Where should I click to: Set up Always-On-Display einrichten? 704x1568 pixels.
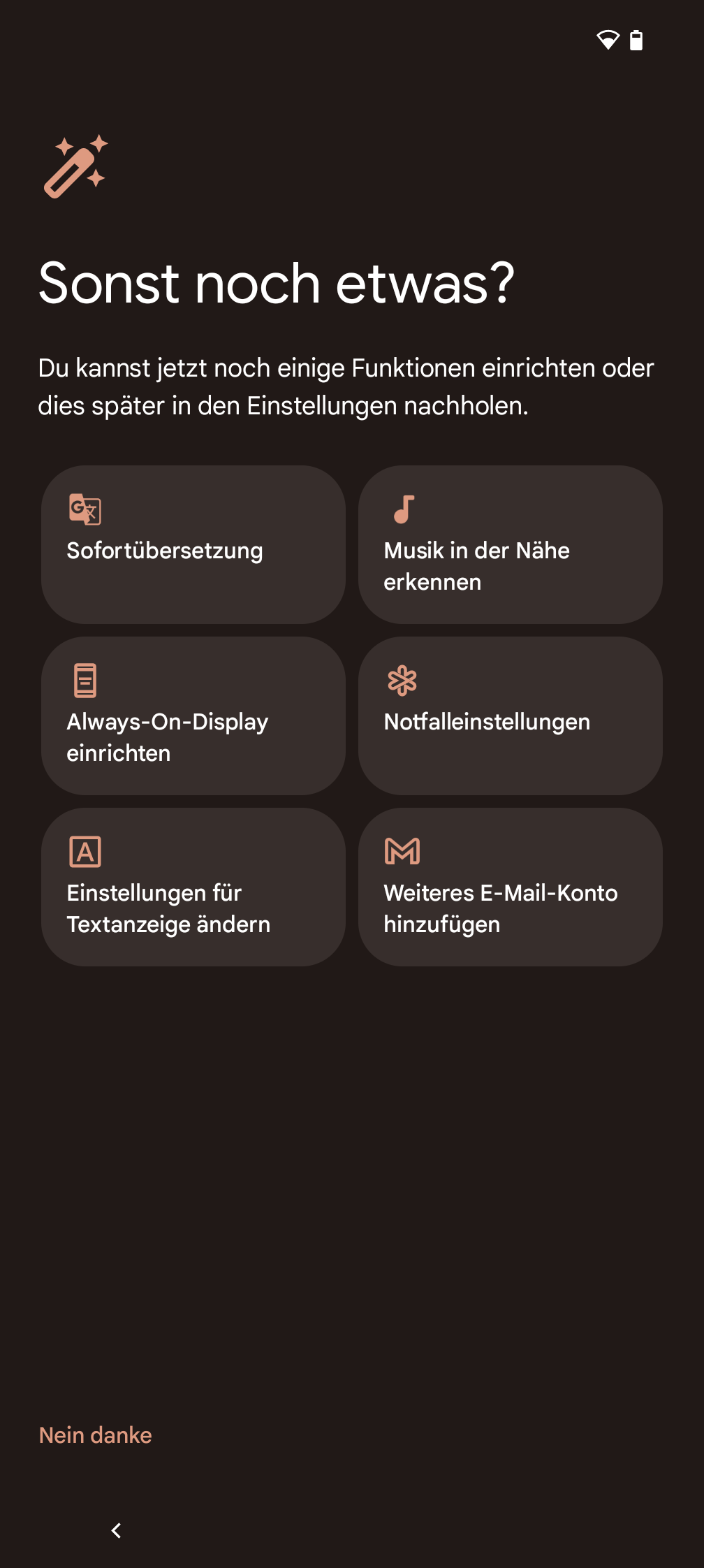tap(193, 716)
